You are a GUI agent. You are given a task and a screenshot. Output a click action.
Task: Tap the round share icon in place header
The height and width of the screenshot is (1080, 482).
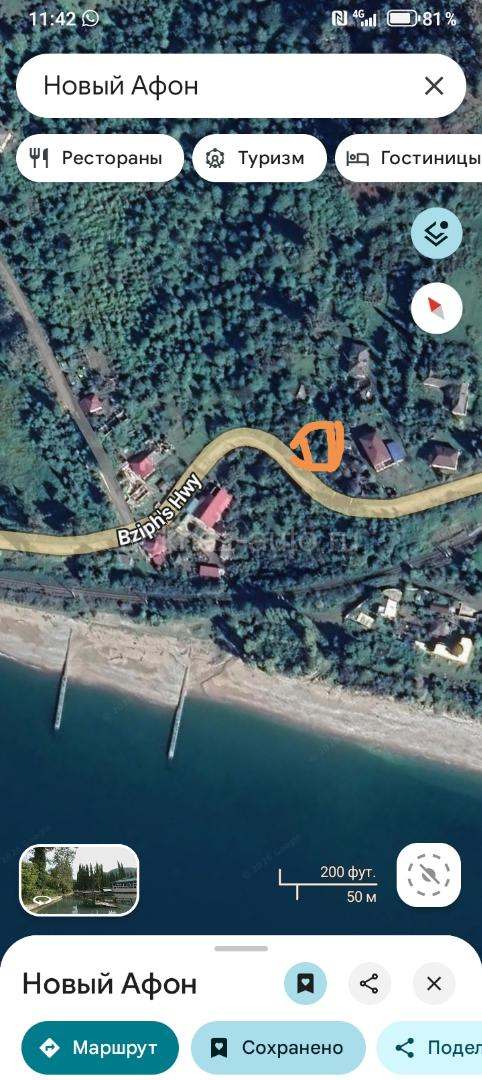(370, 984)
